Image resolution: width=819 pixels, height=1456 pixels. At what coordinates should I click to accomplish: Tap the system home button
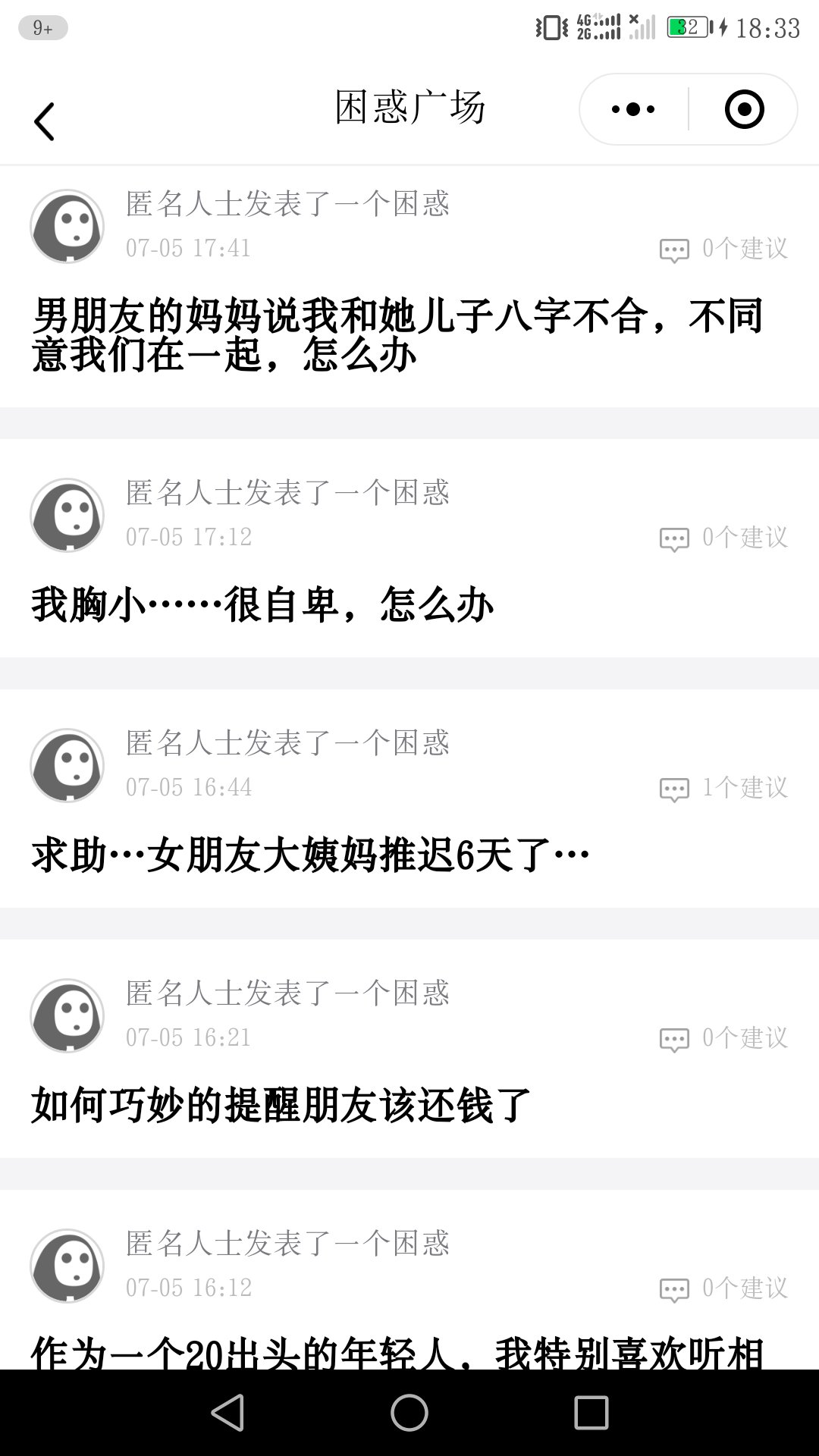coord(409,1412)
